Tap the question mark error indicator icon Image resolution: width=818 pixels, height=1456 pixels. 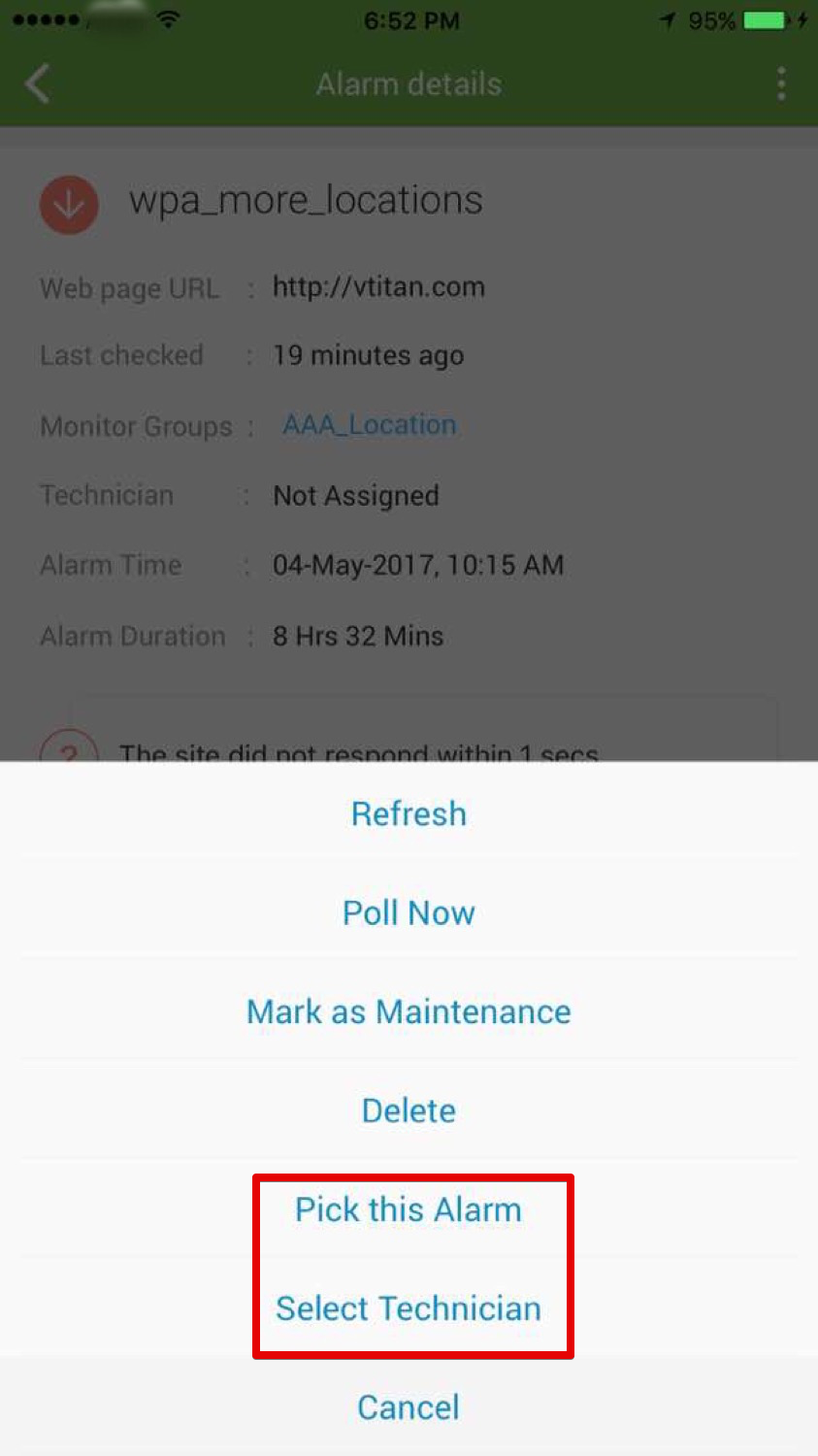70,752
